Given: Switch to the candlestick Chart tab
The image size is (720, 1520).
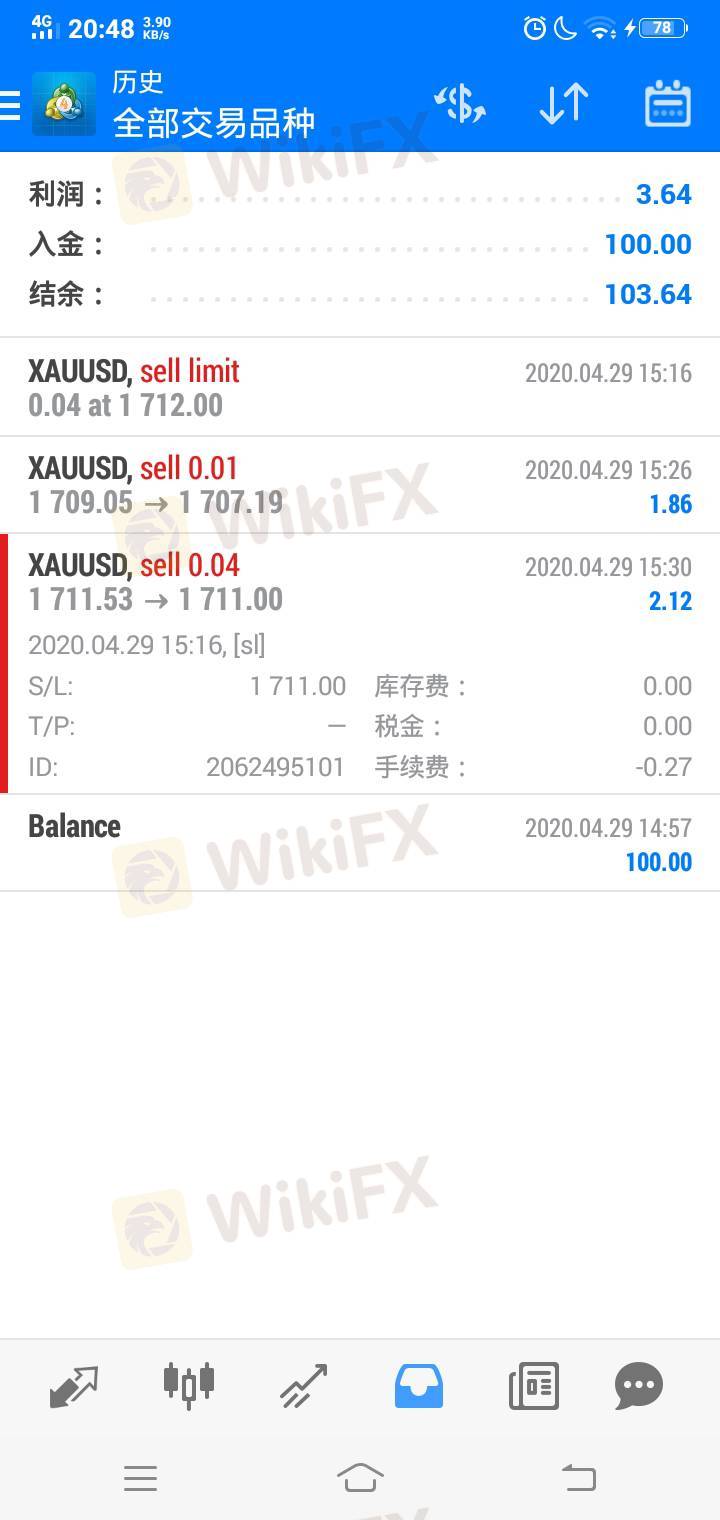Looking at the screenshot, I should [x=189, y=1385].
